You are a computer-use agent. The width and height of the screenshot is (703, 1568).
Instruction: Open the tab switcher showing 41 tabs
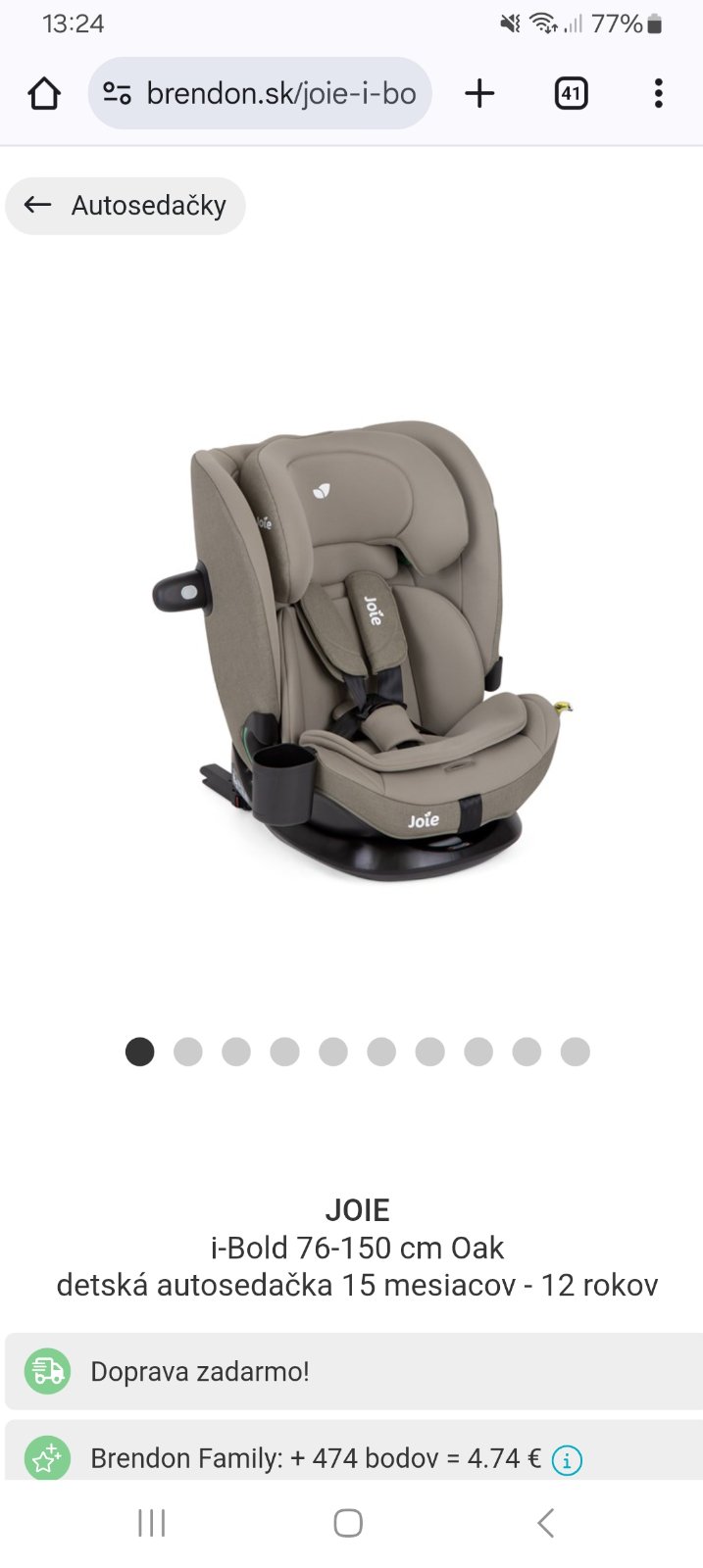tap(571, 94)
